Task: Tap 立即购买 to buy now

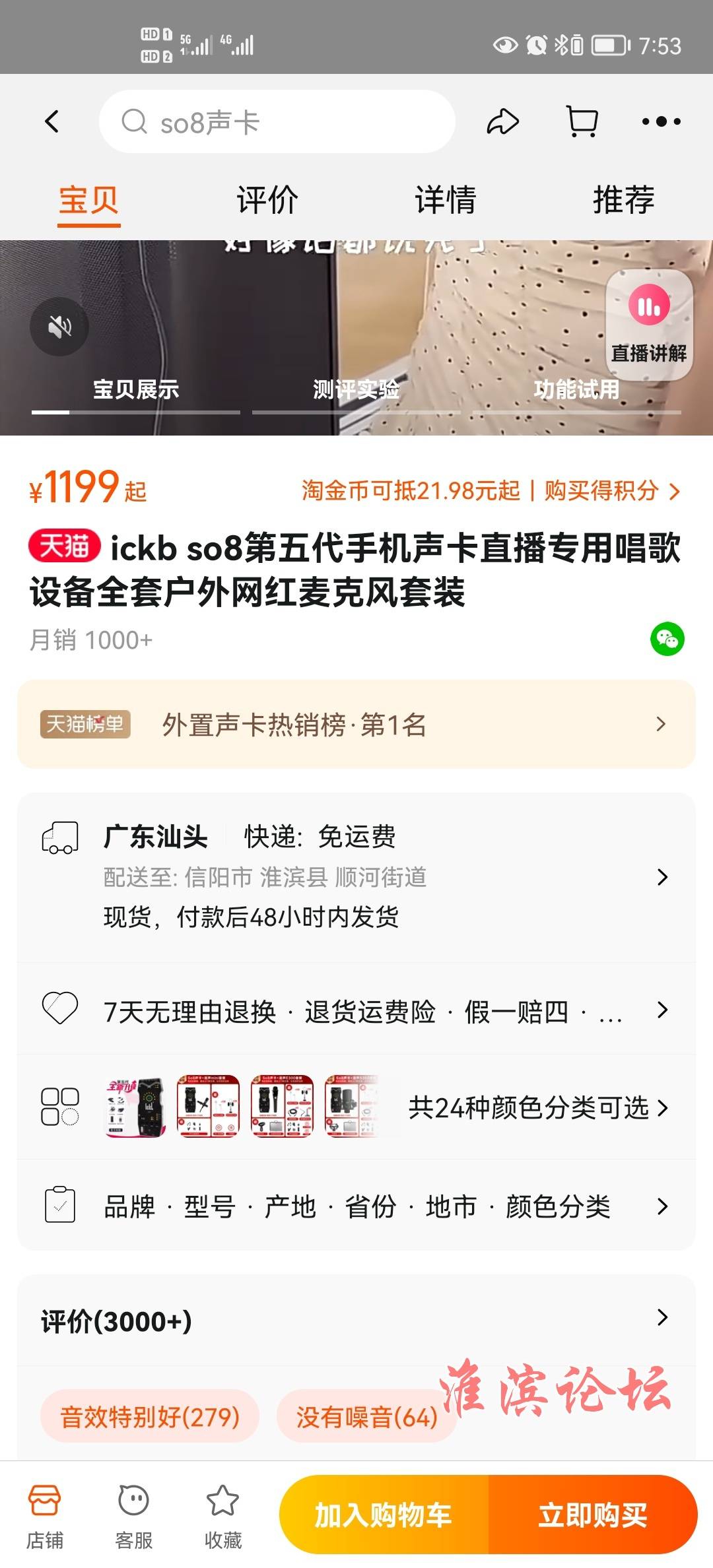Action: coord(592,1515)
